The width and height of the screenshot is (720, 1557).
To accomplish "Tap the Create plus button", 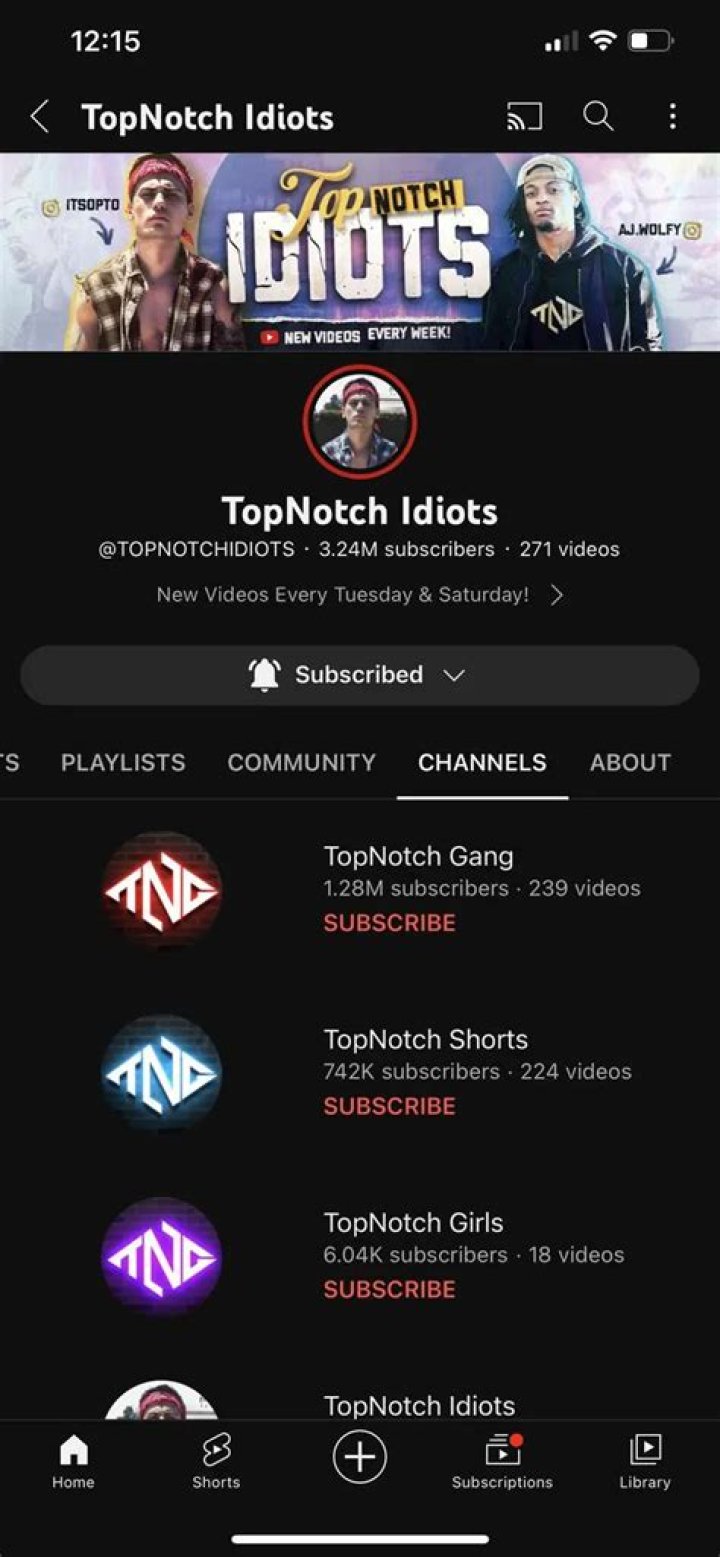I will tap(360, 1458).
